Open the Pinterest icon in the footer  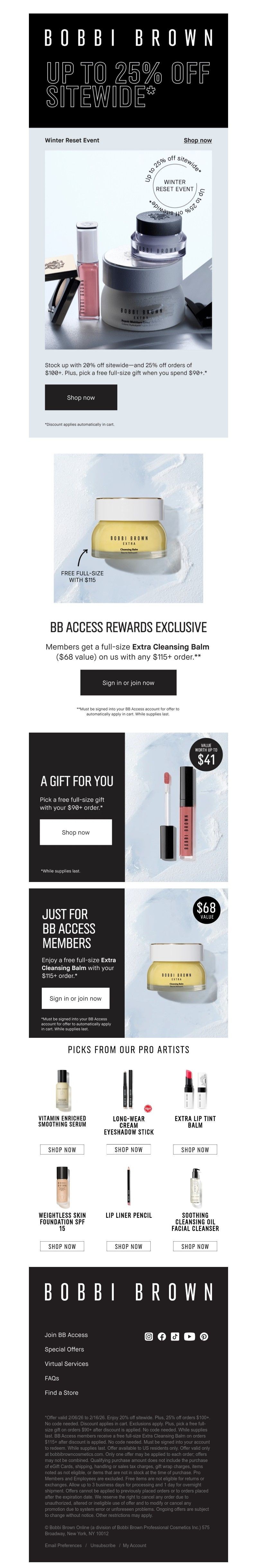point(204,1336)
